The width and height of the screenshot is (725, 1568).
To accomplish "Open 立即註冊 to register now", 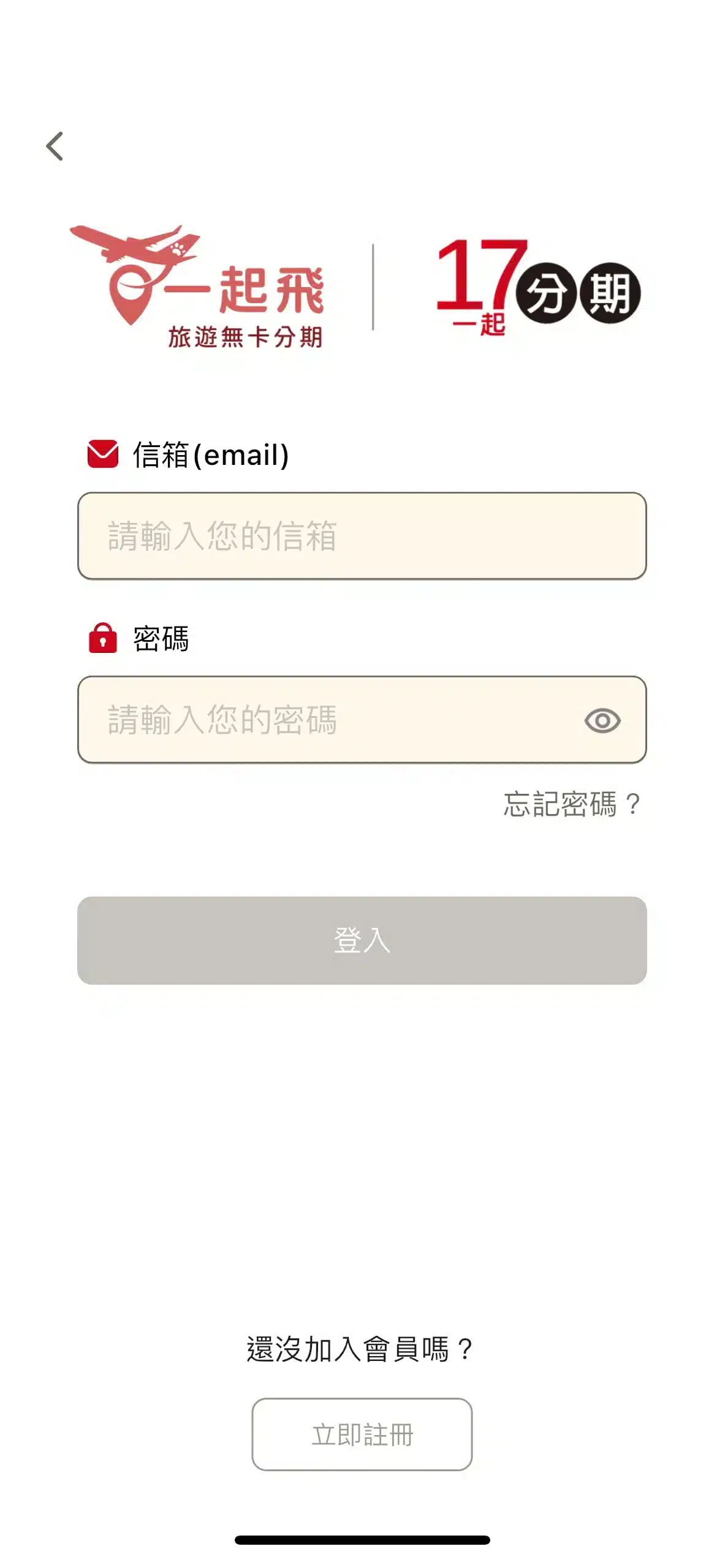I will (x=362, y=1434).
